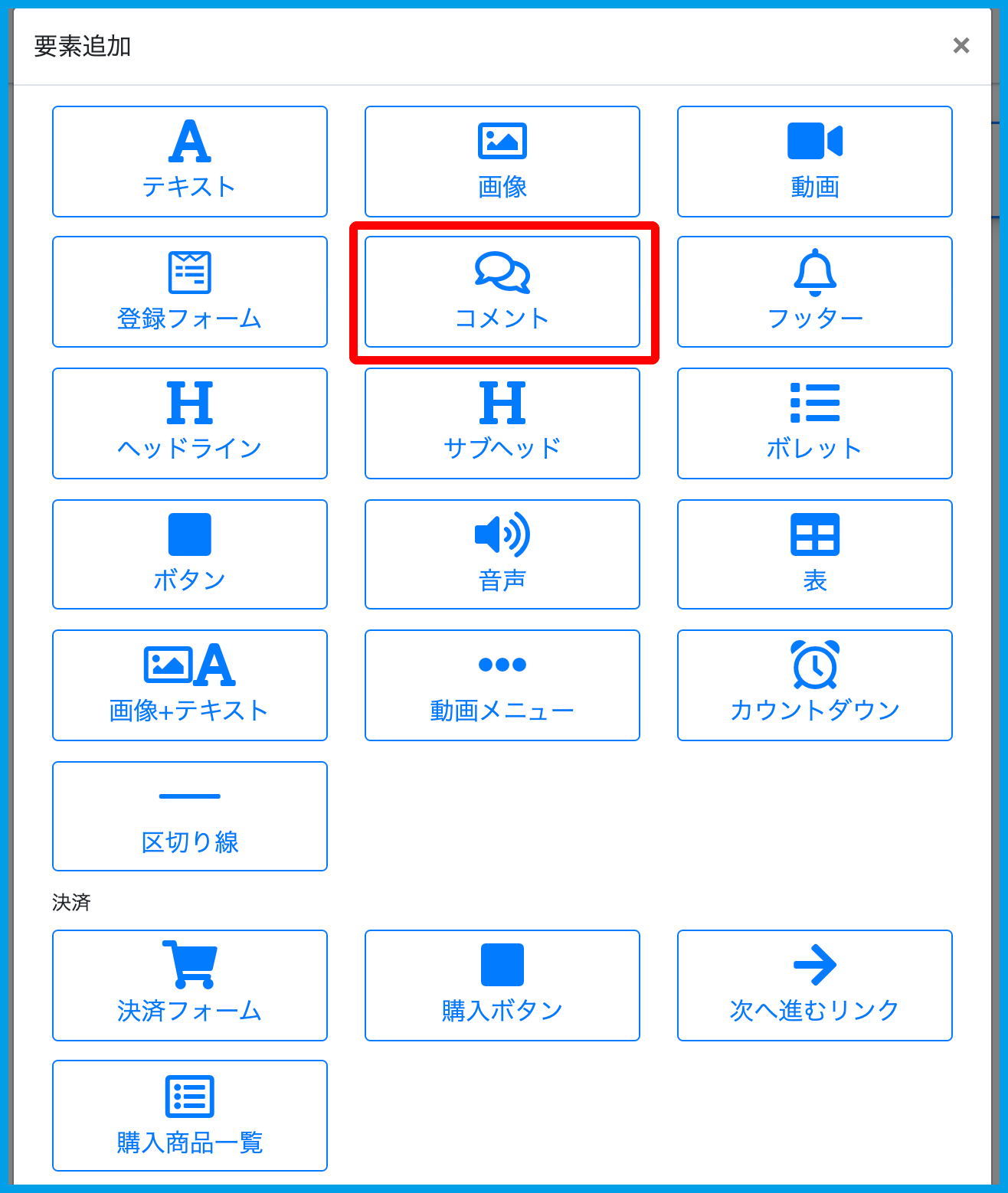Tap the フッター element button
The image size is (1008, 1193).
pyautogui.click(x=814, y=292)
